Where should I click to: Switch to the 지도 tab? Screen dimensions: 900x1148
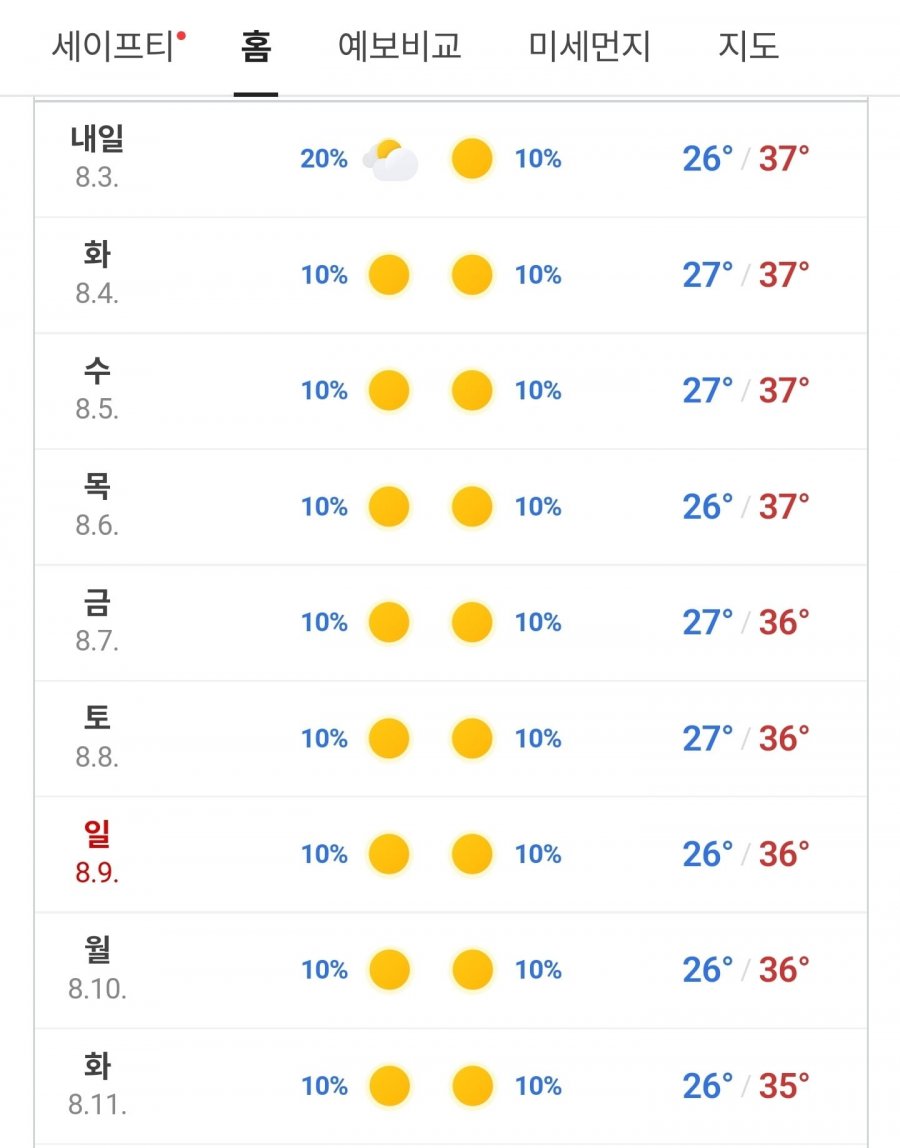[x=748, y=47]
